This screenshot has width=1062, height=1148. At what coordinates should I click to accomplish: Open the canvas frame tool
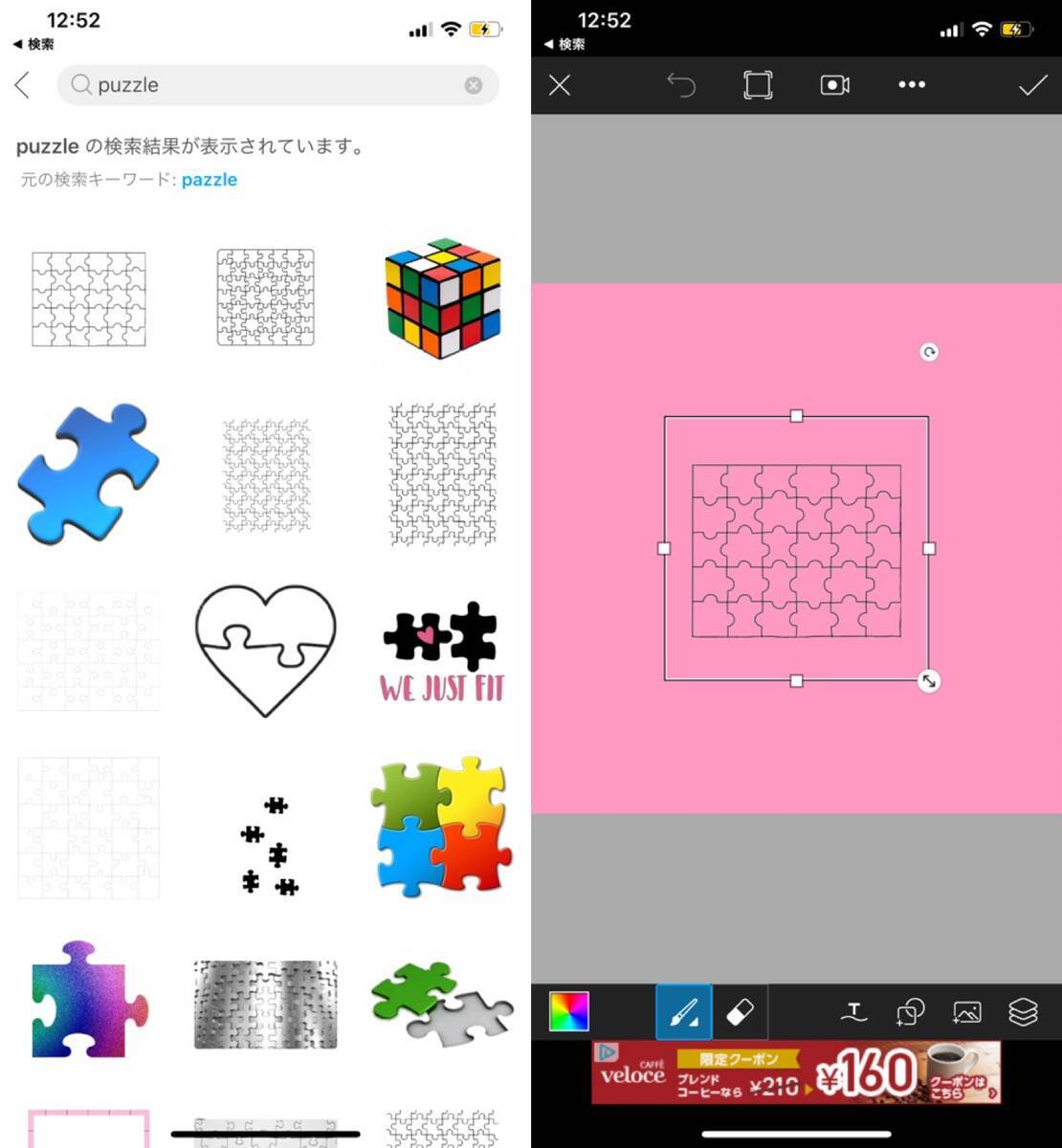(x=758, y=85)
